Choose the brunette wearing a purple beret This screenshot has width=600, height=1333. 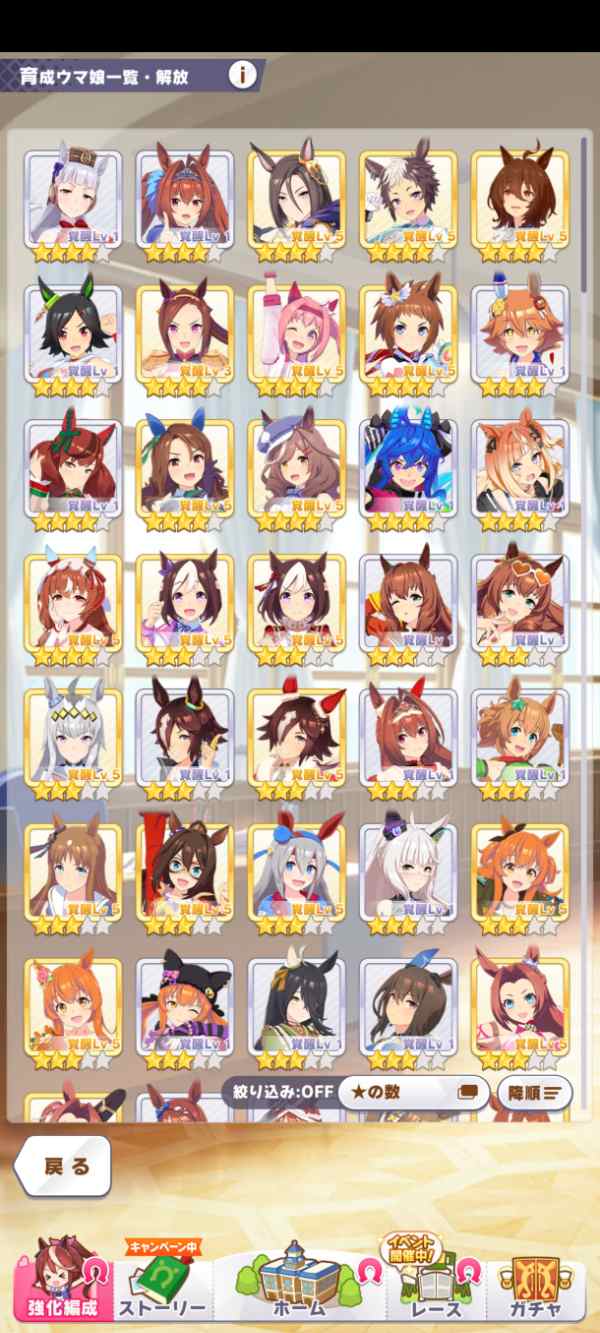[296, 468]
